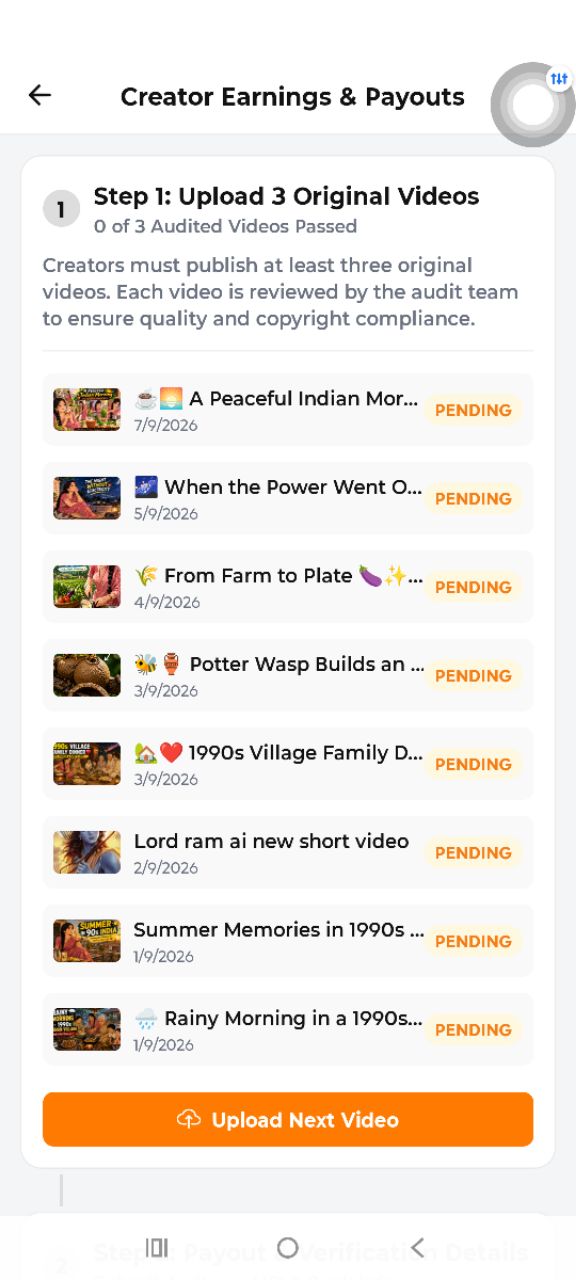The width and height of the screenshot is (576, 1280).
Task: Tap the floating circular assistant button
Action: coord(533,105)
